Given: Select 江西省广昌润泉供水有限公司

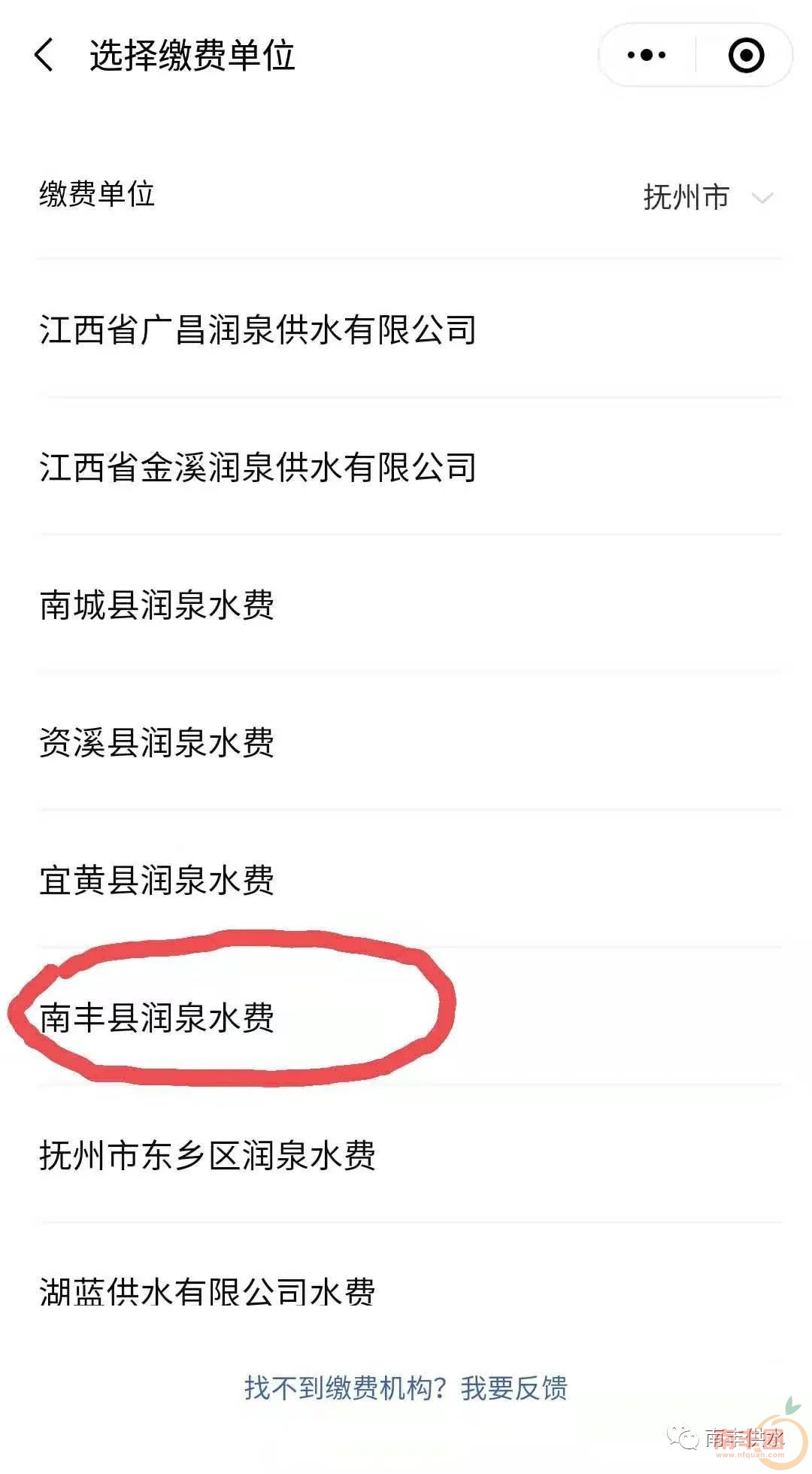Looking at the screenshot, I should click(x=257, y=329).
